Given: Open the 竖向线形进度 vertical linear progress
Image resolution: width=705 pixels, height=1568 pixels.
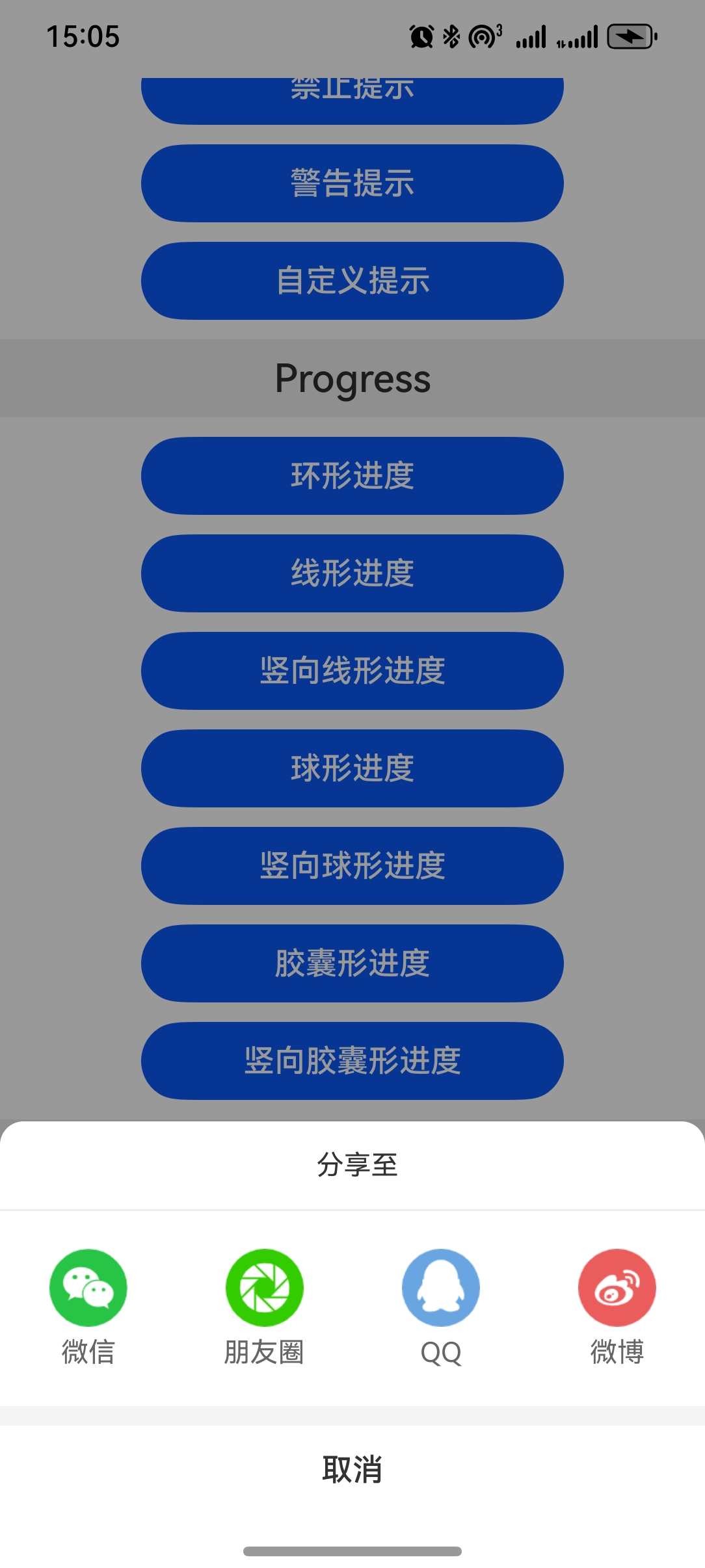Looking at the screenshot, I should tap(352, 671).
